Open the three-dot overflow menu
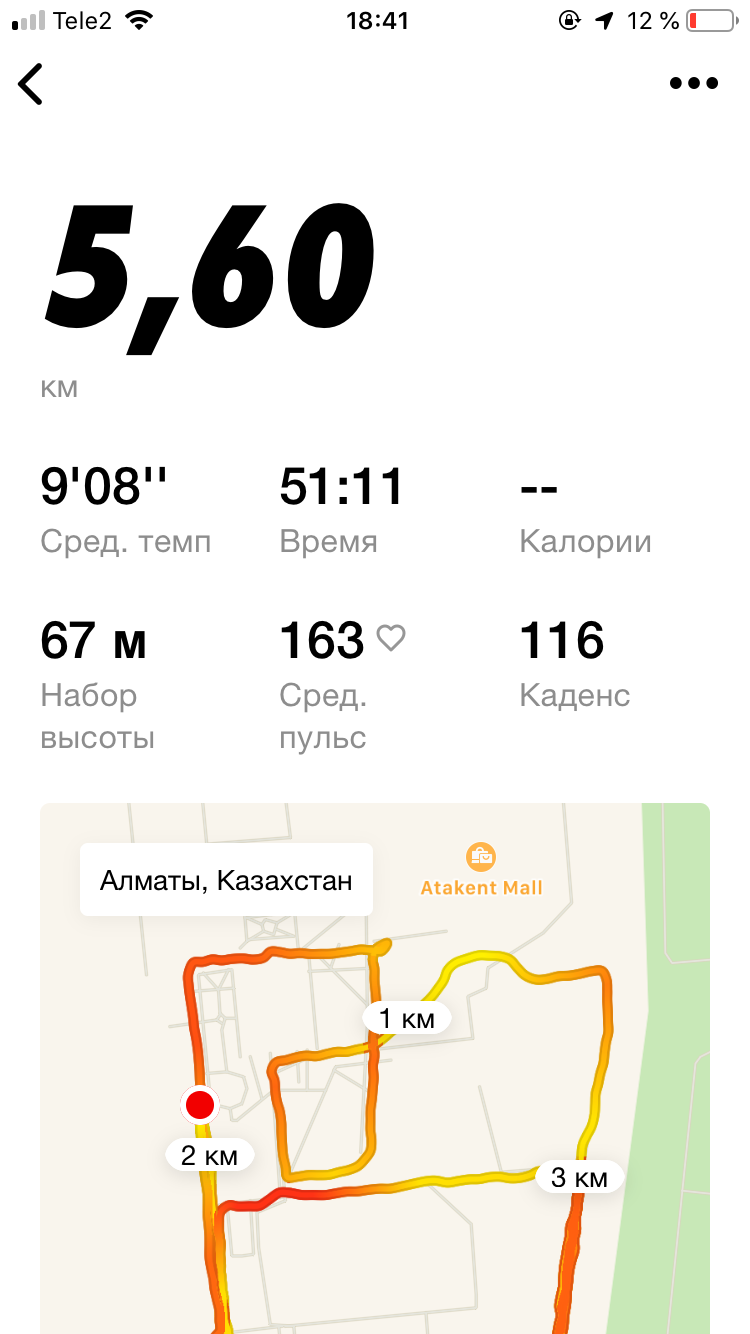The width and height of the screenshot is (750, 1334). [x=693, y=84]
